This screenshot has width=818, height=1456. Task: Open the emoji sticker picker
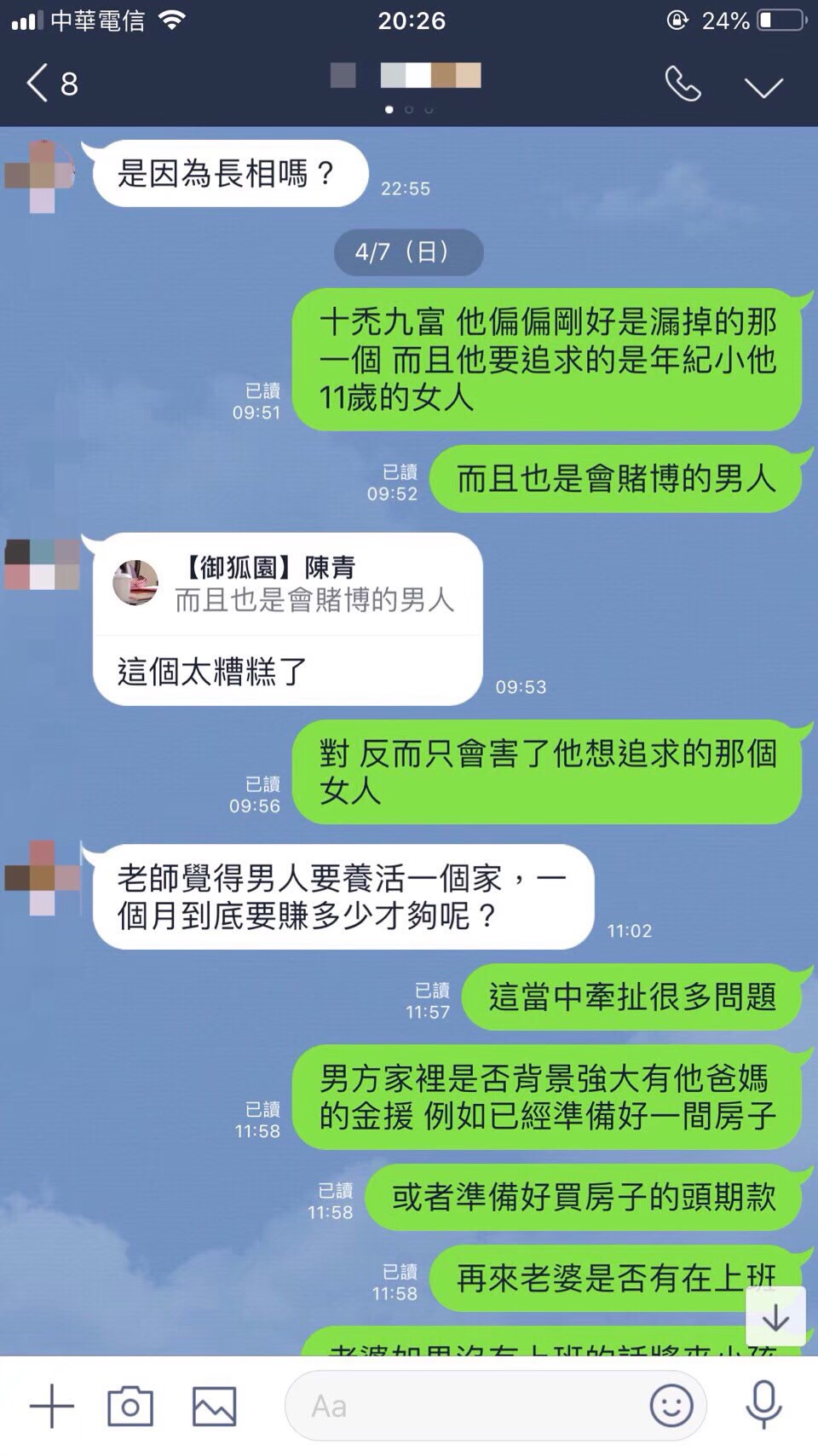(x=671, y=1406)
